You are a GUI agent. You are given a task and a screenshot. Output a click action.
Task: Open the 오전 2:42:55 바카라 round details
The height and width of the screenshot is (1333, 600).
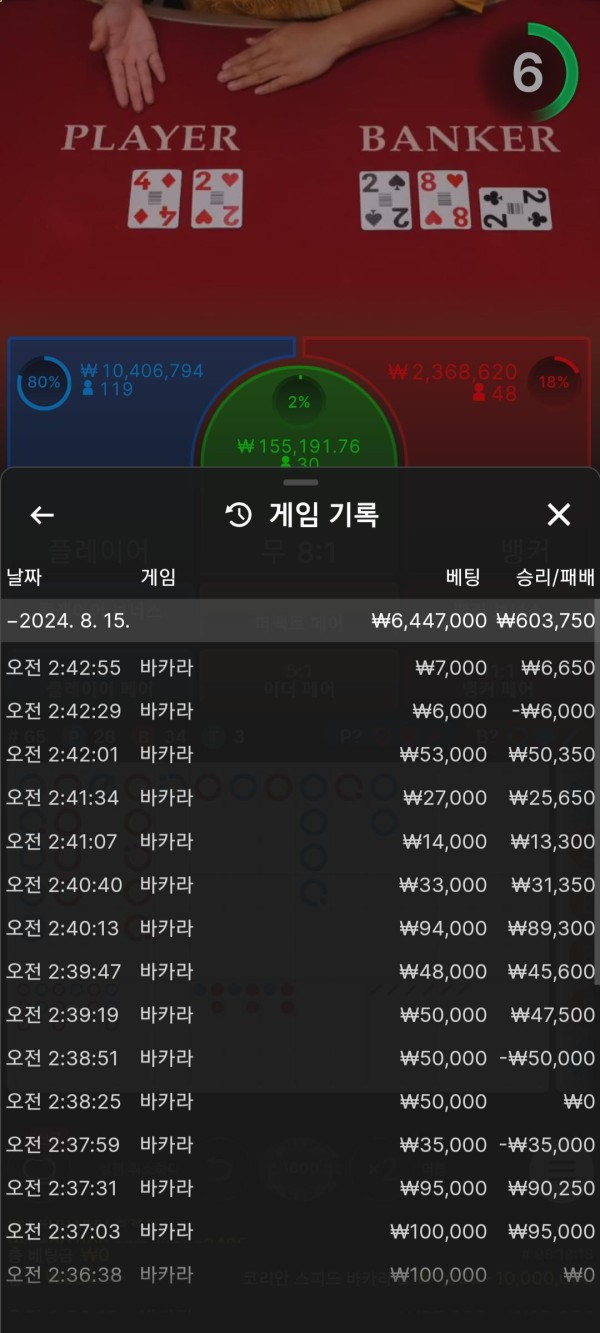(300, 667)
